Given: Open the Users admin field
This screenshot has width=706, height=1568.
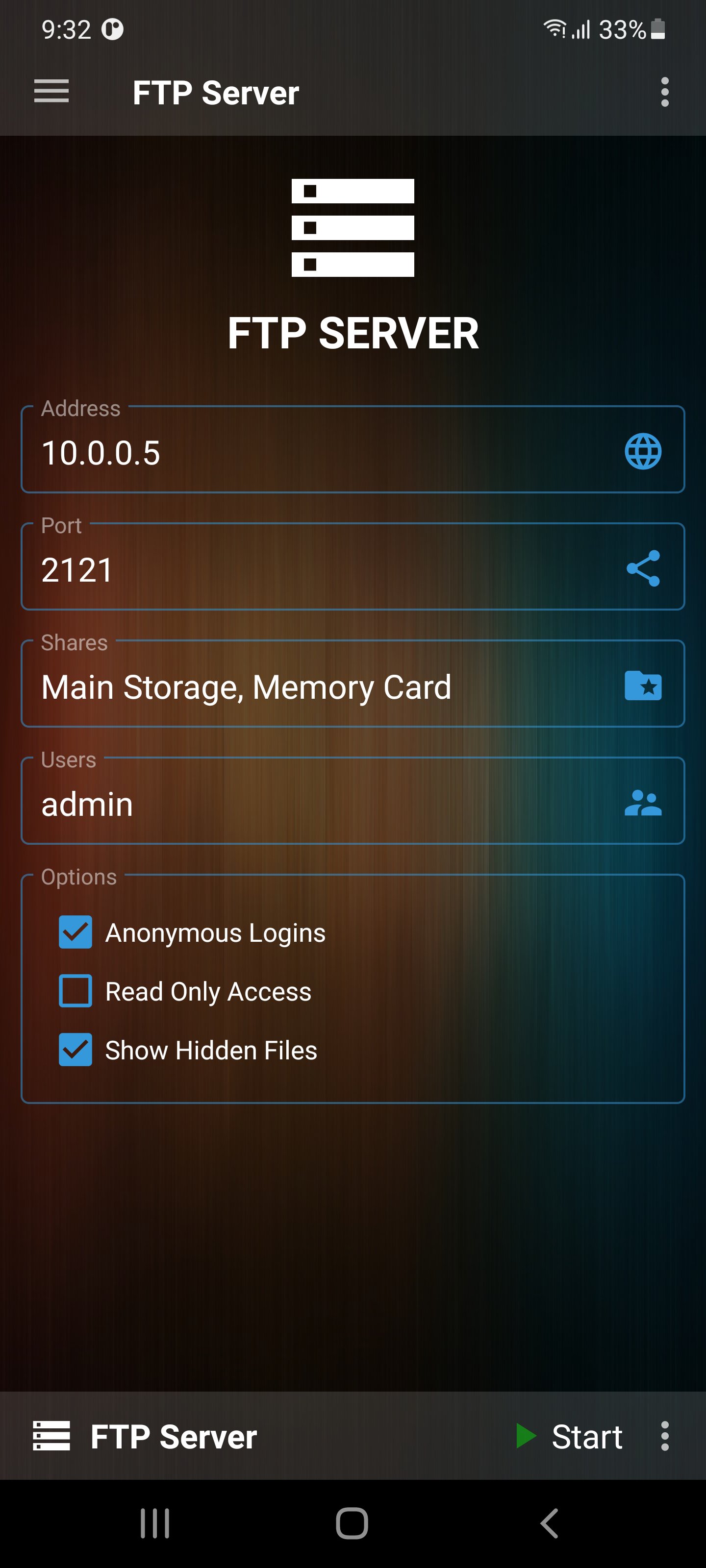Looking at the screenshot, I should tap(353, 801).
